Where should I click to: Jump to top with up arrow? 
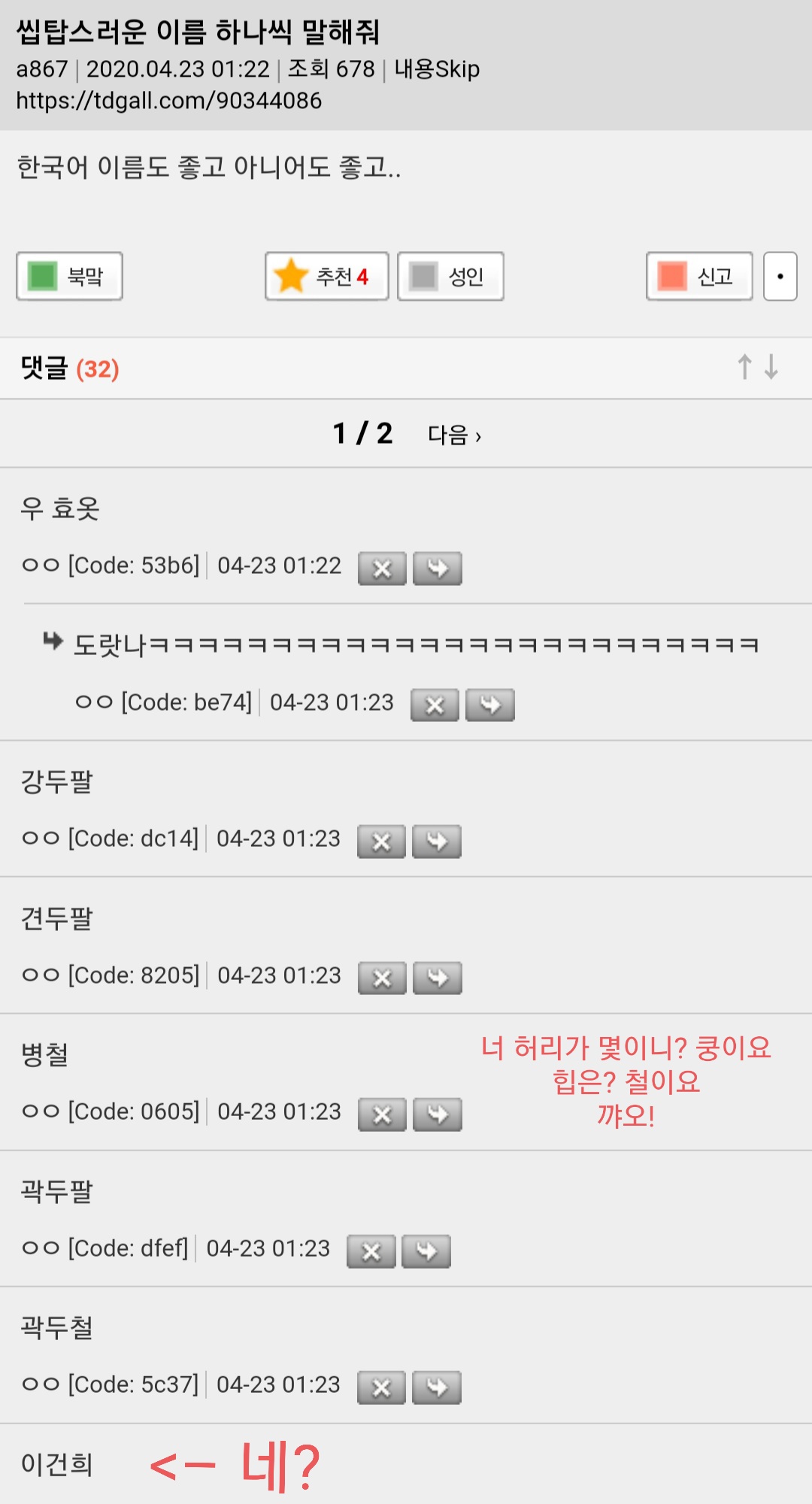pos(744,367)
